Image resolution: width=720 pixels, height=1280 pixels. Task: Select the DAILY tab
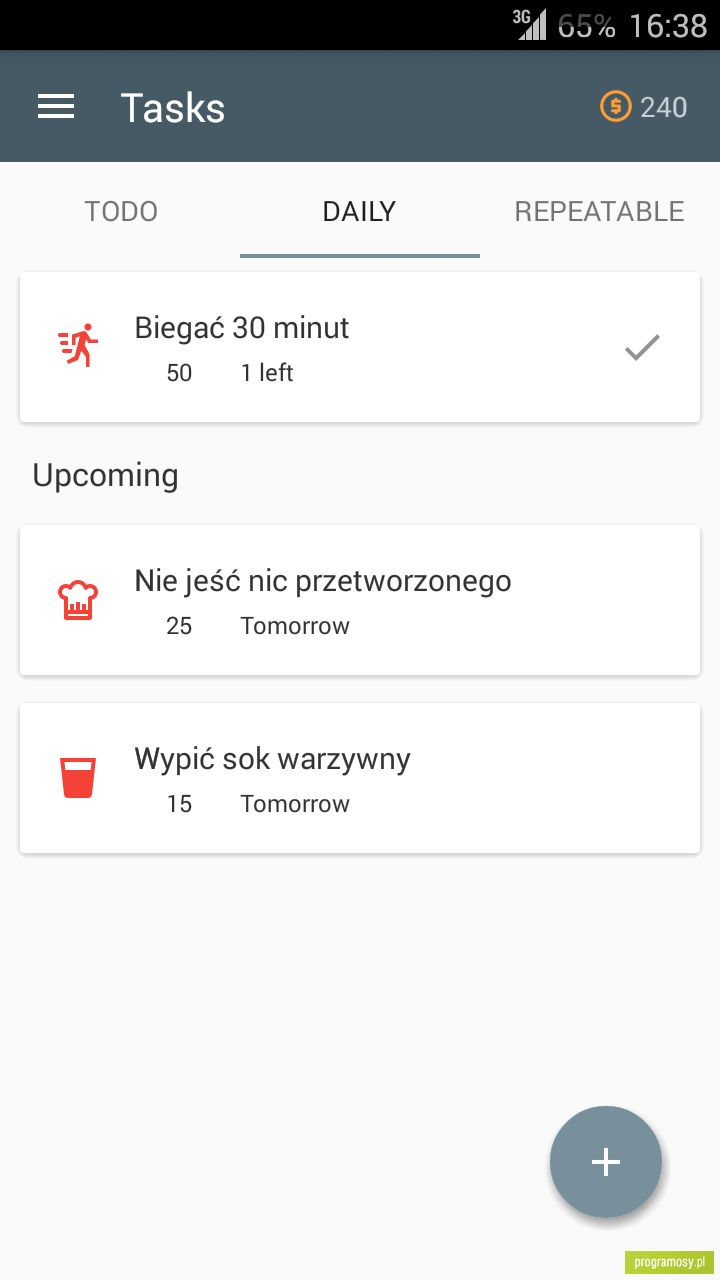359,211
